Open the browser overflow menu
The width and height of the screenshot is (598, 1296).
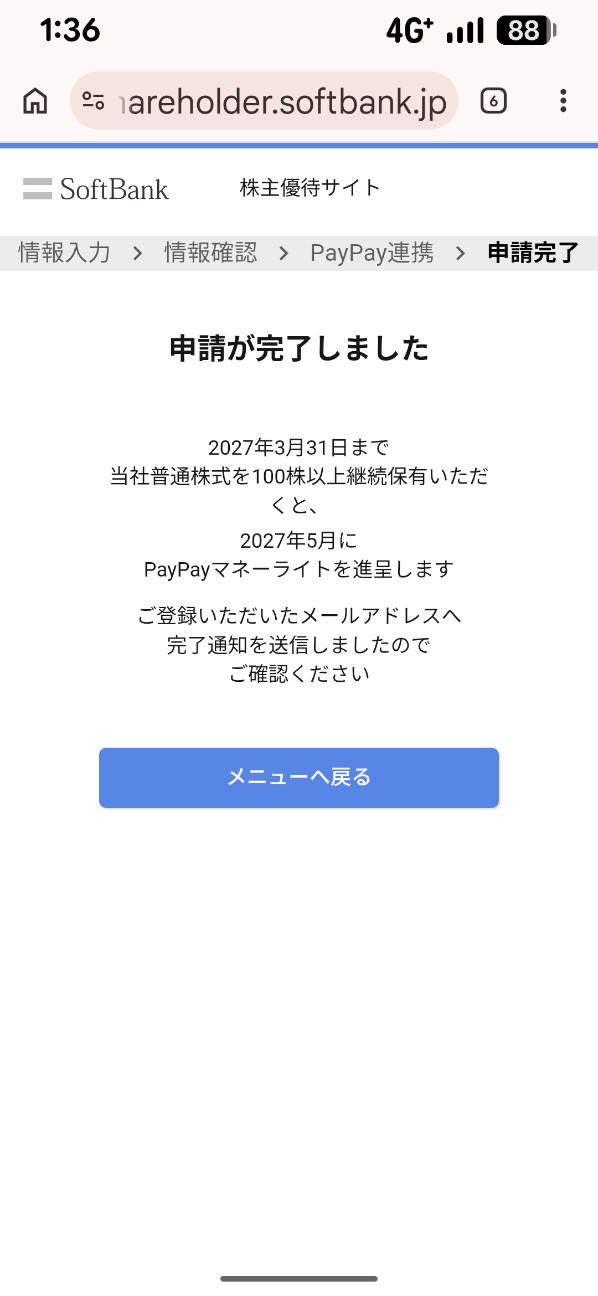pyautogui.click(x=563, y=101)
